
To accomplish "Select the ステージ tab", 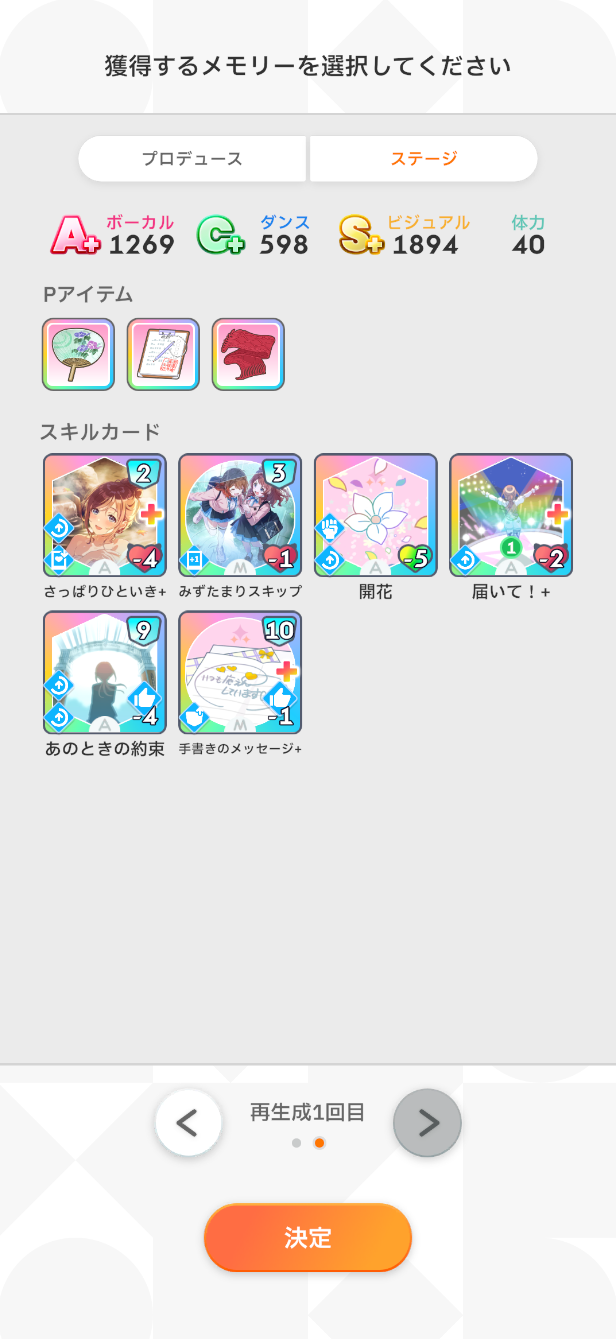I will pos(423,159).
